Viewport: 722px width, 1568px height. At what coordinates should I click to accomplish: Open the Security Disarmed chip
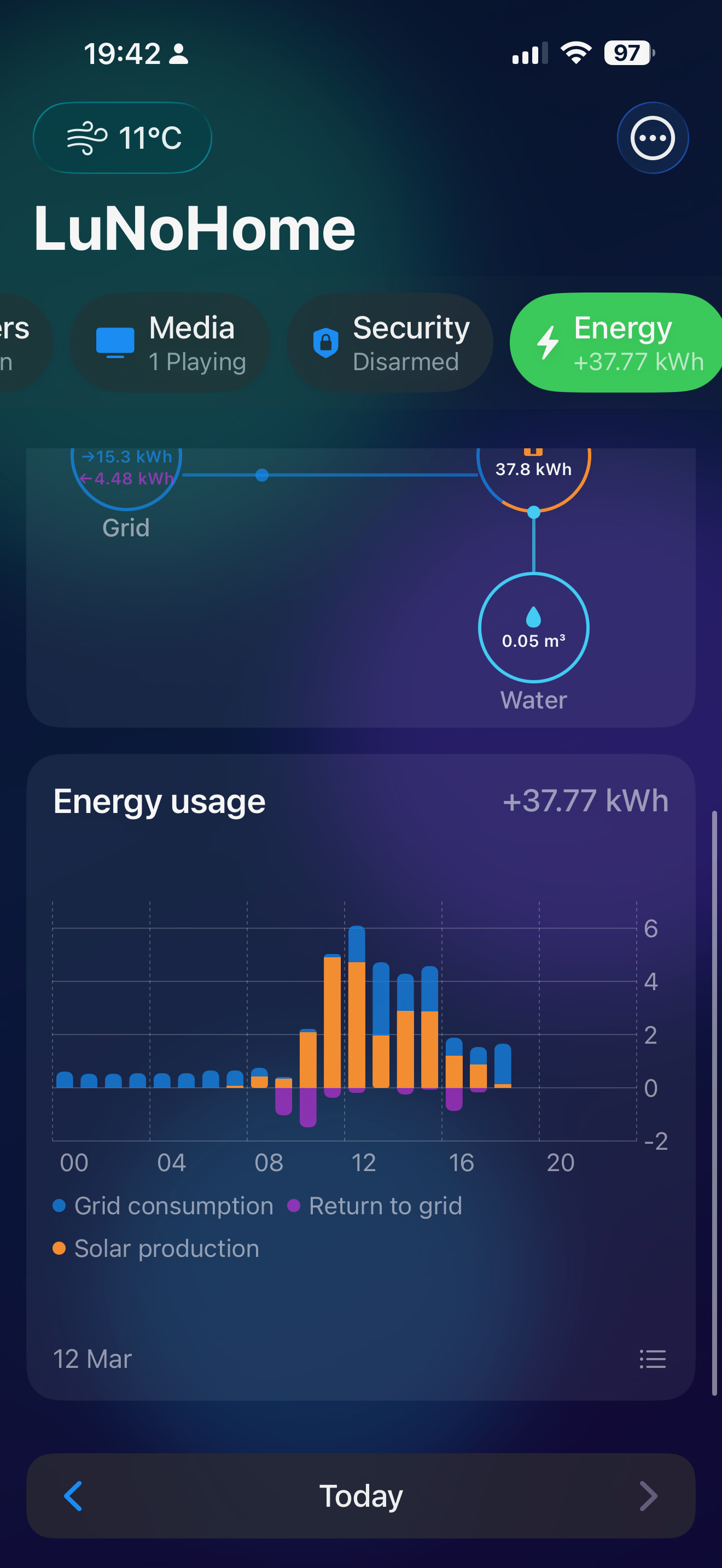click(389, 343)
